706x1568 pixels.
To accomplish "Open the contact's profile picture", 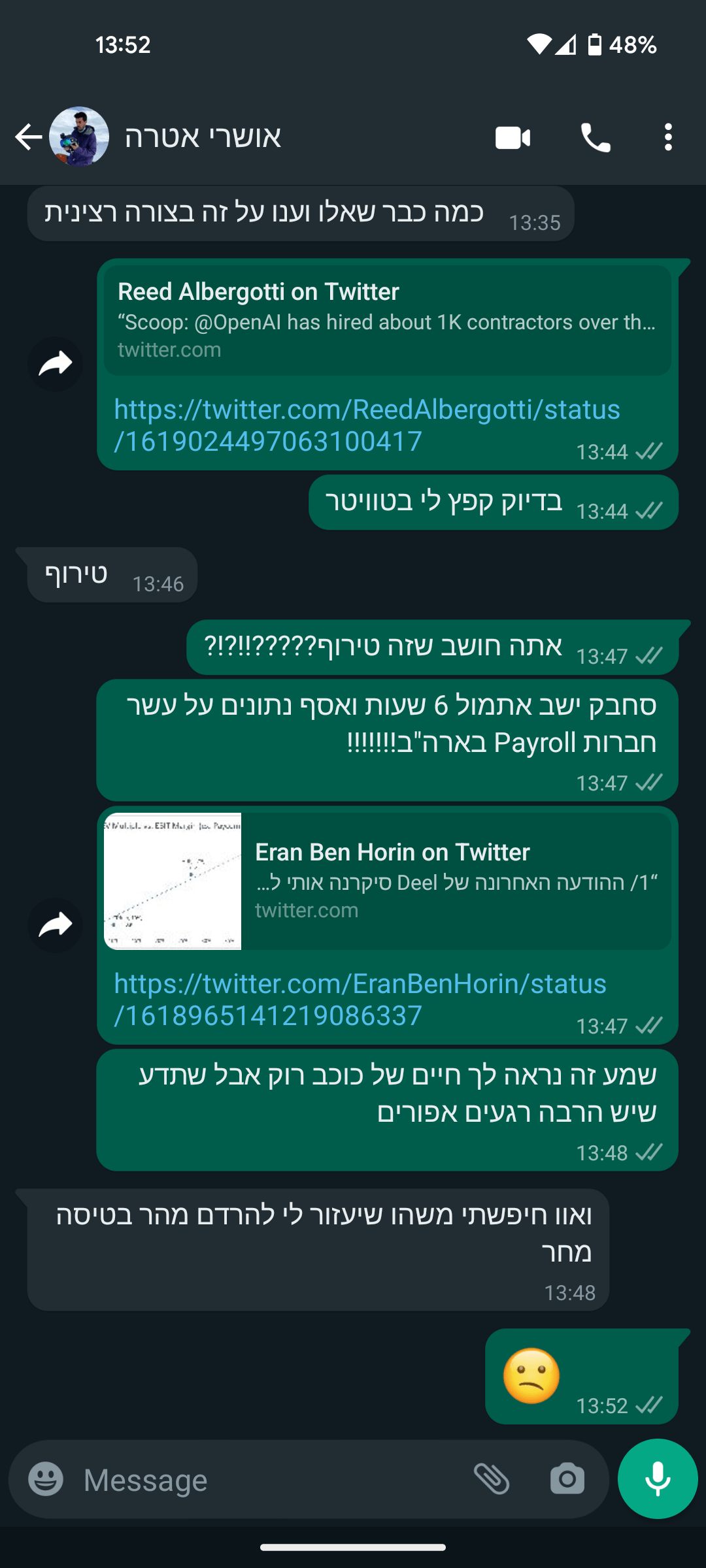I will (79, 137).
